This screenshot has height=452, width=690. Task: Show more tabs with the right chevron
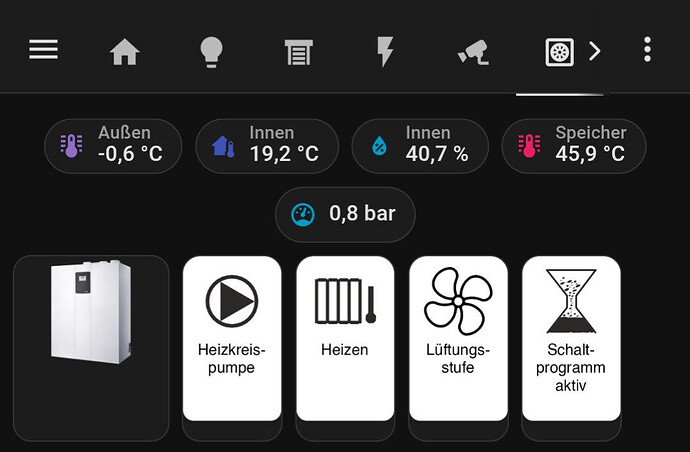[x=595, y=51]
